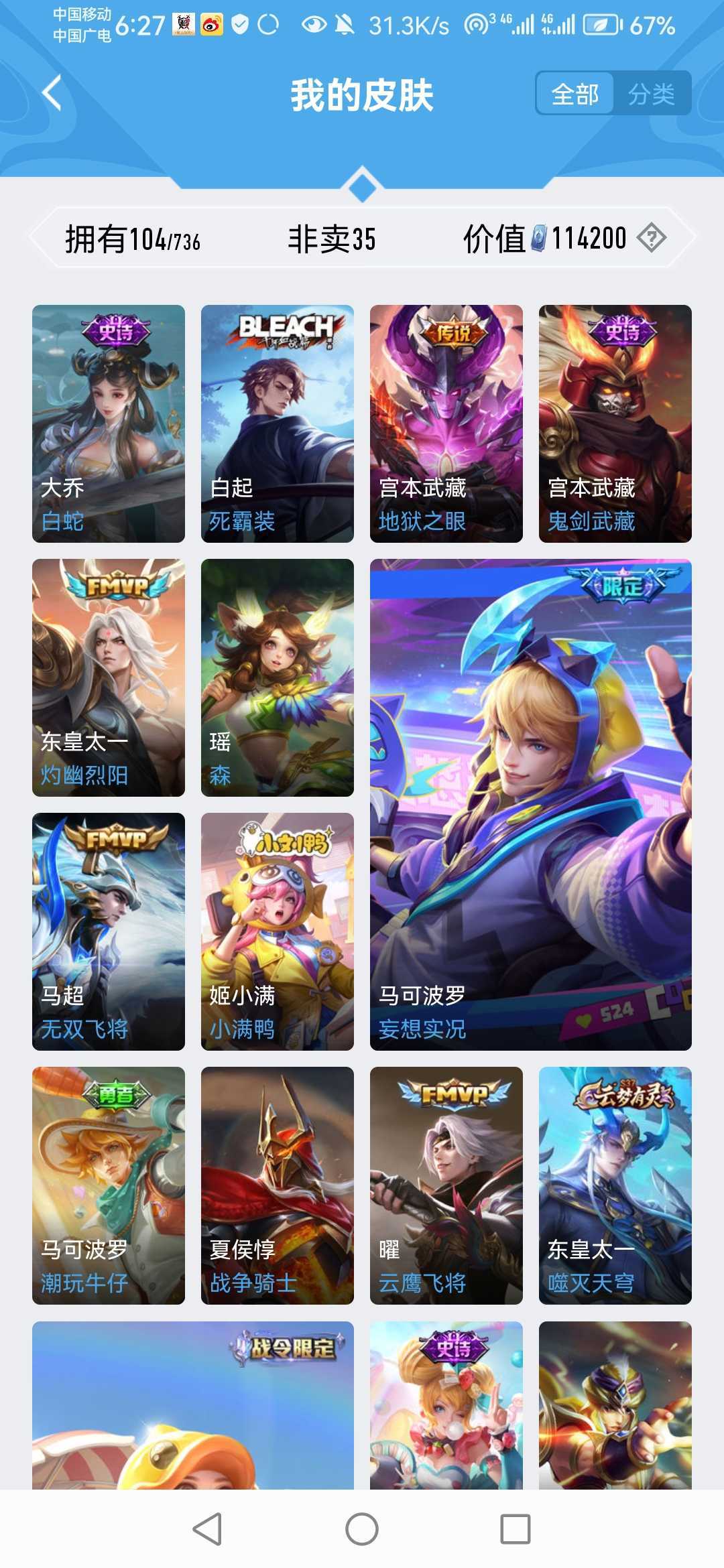Open system recent apps
This screenshot has height=1568, width=724.
516,1529
